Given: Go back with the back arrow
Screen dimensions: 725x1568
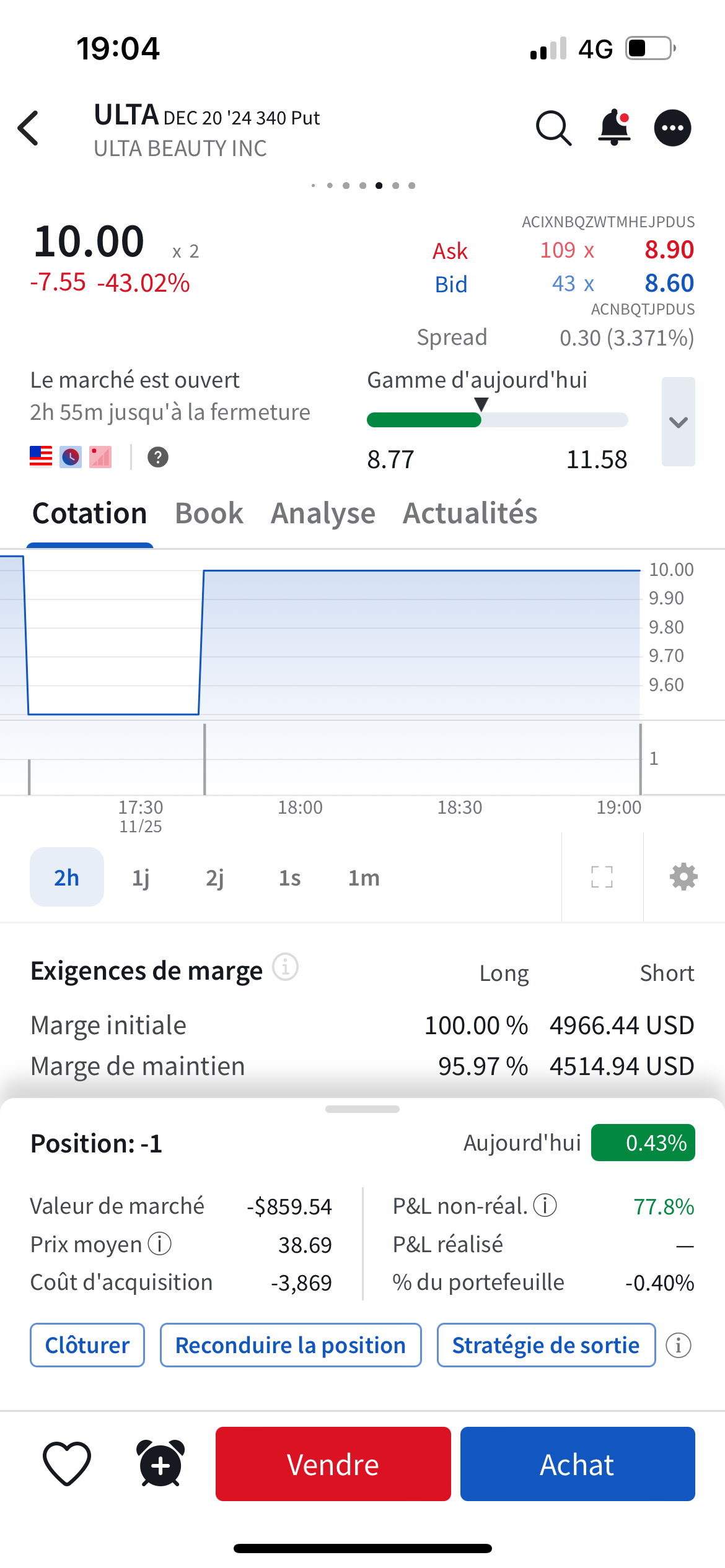Looking at the screenshot, I should pos(29,128).
